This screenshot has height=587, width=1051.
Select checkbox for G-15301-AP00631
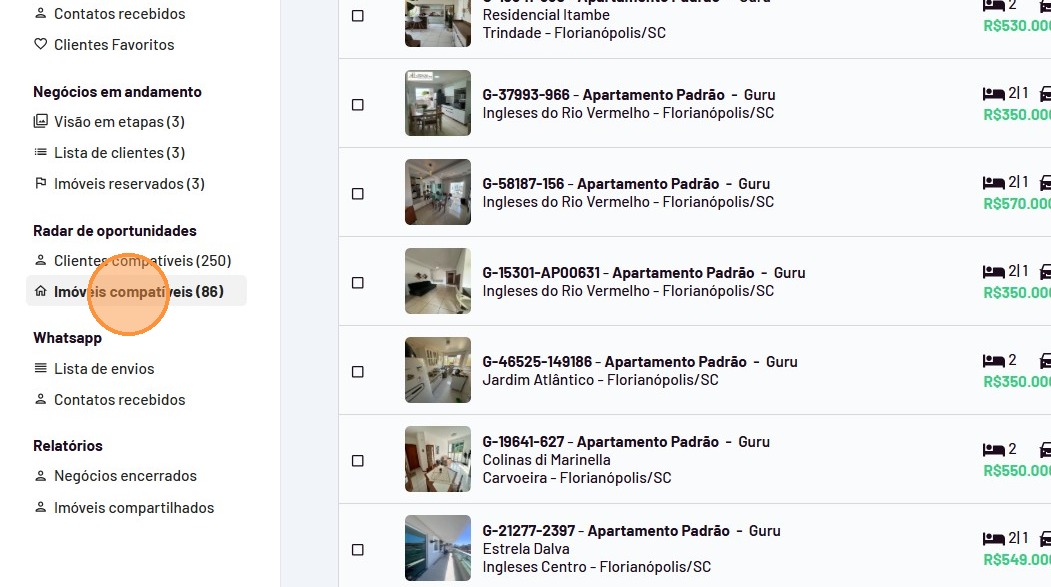(x=358, y=283)
